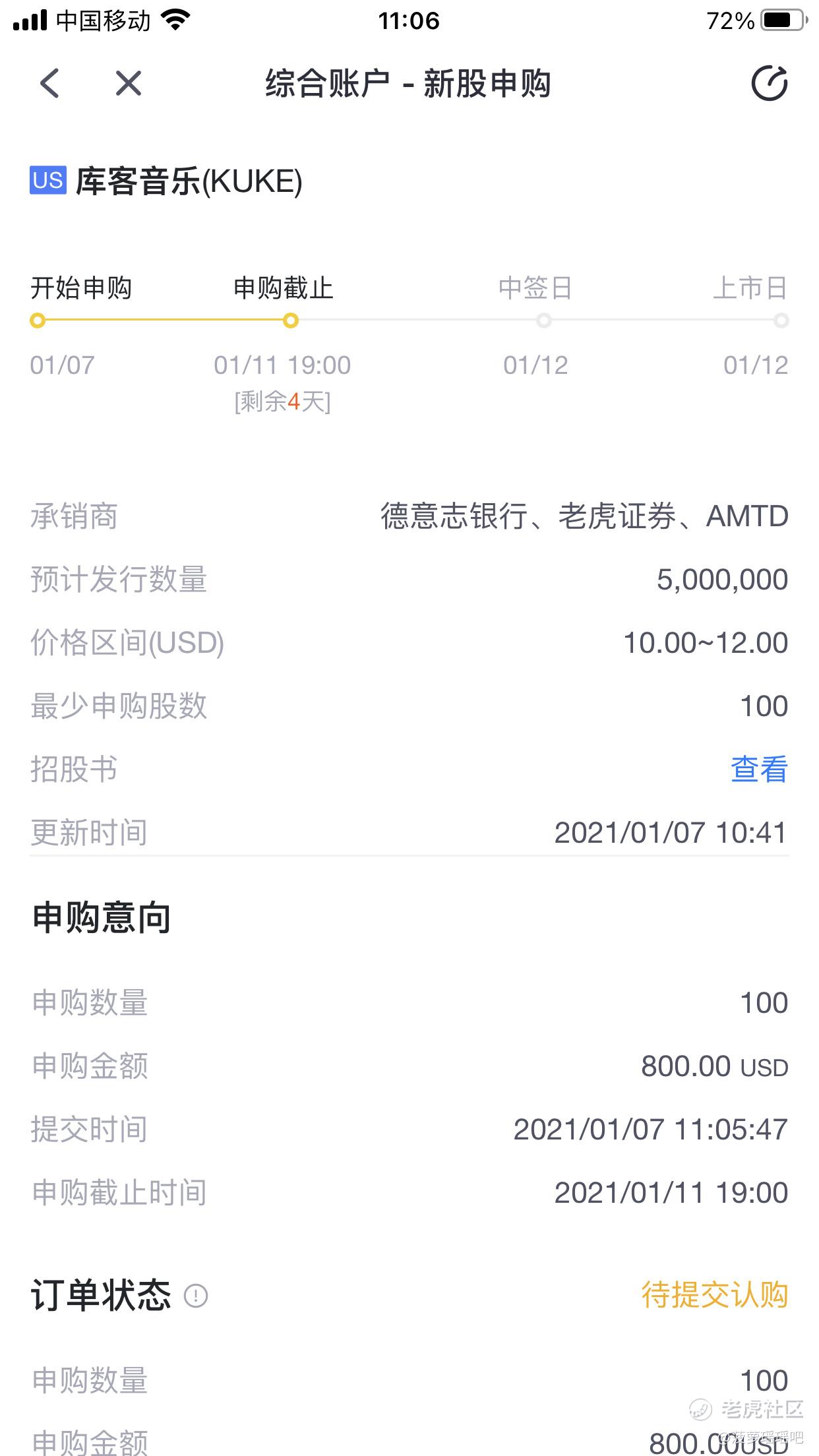Show order status info icon details

(x=196, y=1296)
